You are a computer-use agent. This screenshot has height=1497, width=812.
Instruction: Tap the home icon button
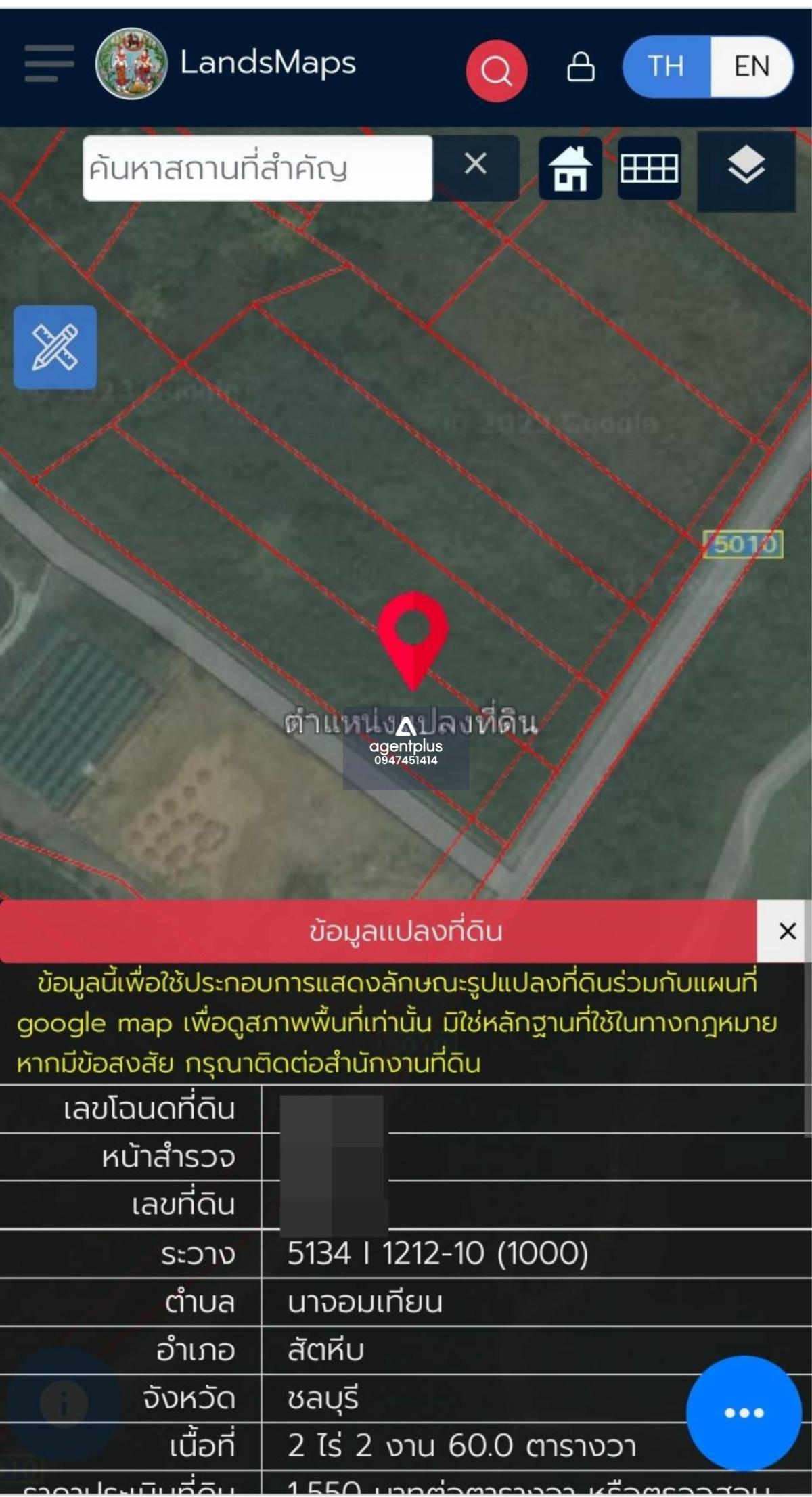(x=570, y=168)
